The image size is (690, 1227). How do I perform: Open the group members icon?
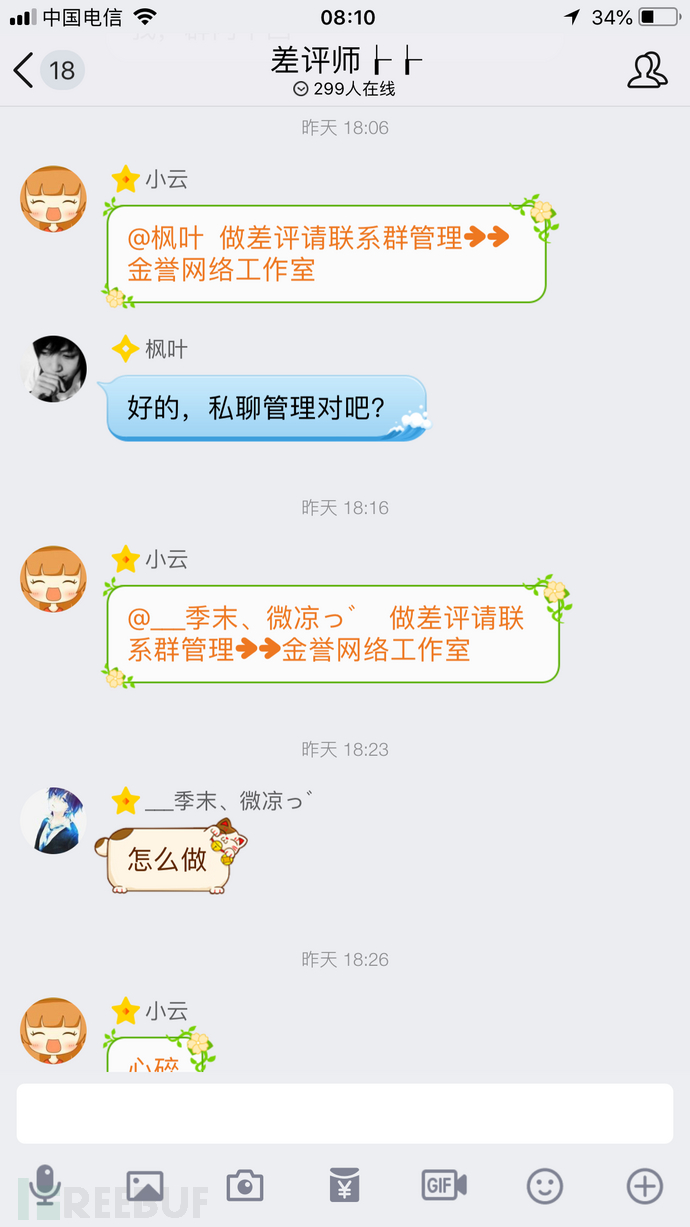tap(647, 70)
